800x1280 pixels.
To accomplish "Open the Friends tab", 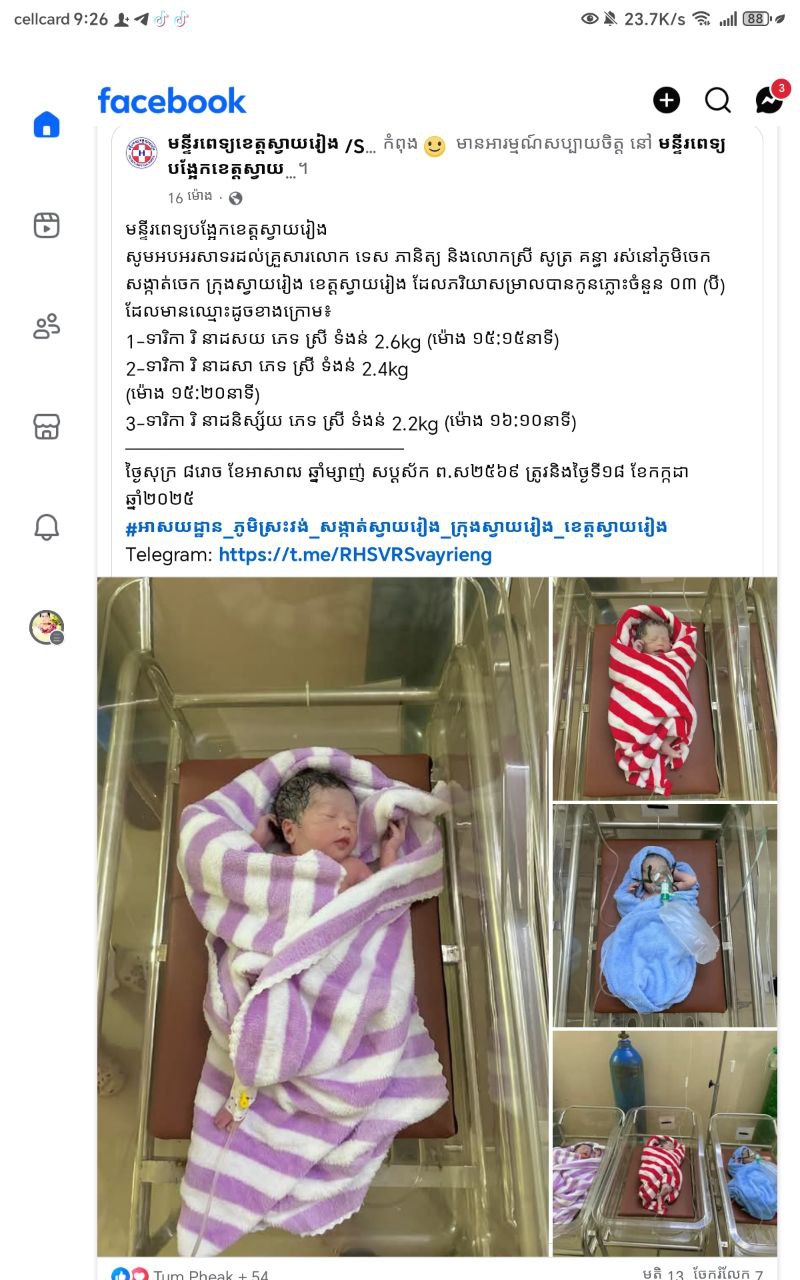I will [x=46, y=326].
